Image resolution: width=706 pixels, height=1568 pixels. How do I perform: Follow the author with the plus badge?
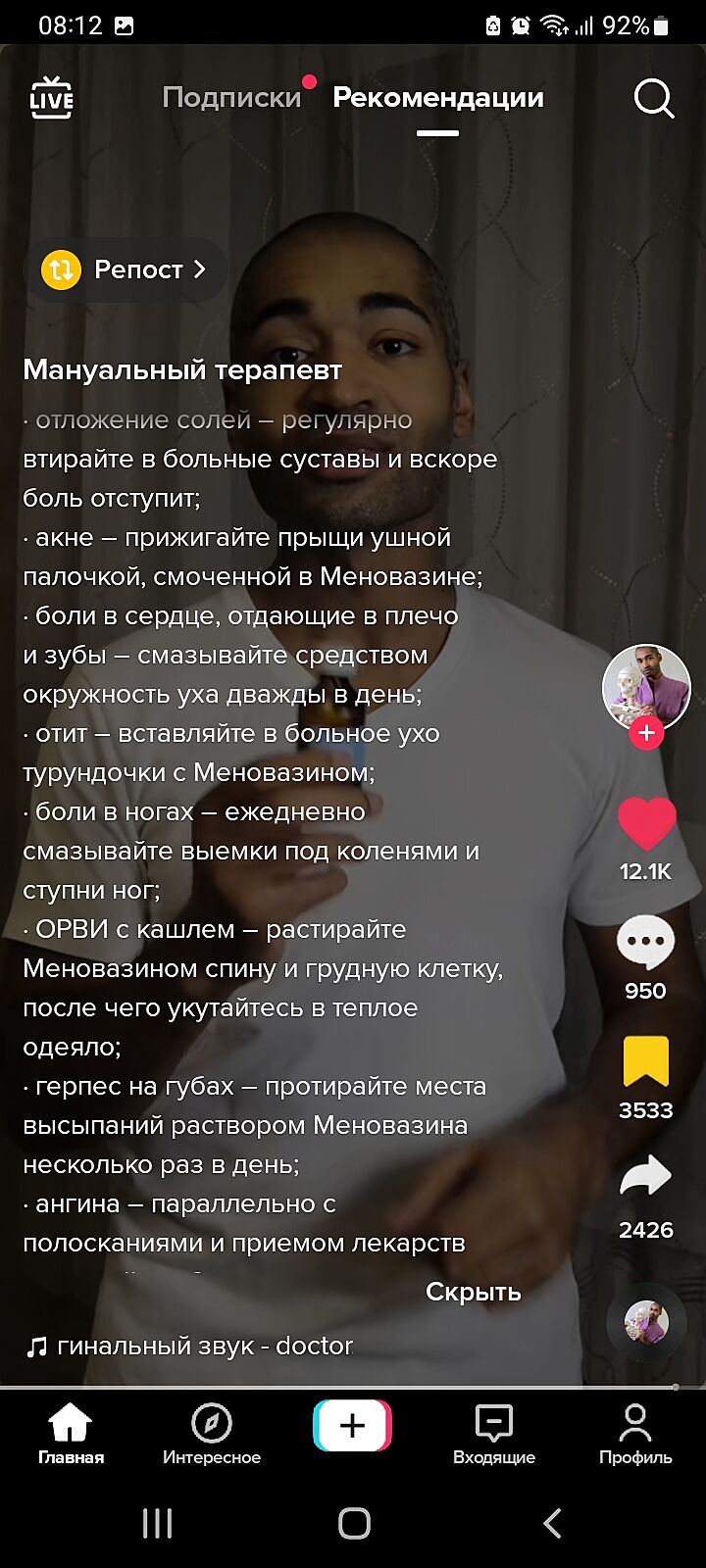tap(646, 733)
